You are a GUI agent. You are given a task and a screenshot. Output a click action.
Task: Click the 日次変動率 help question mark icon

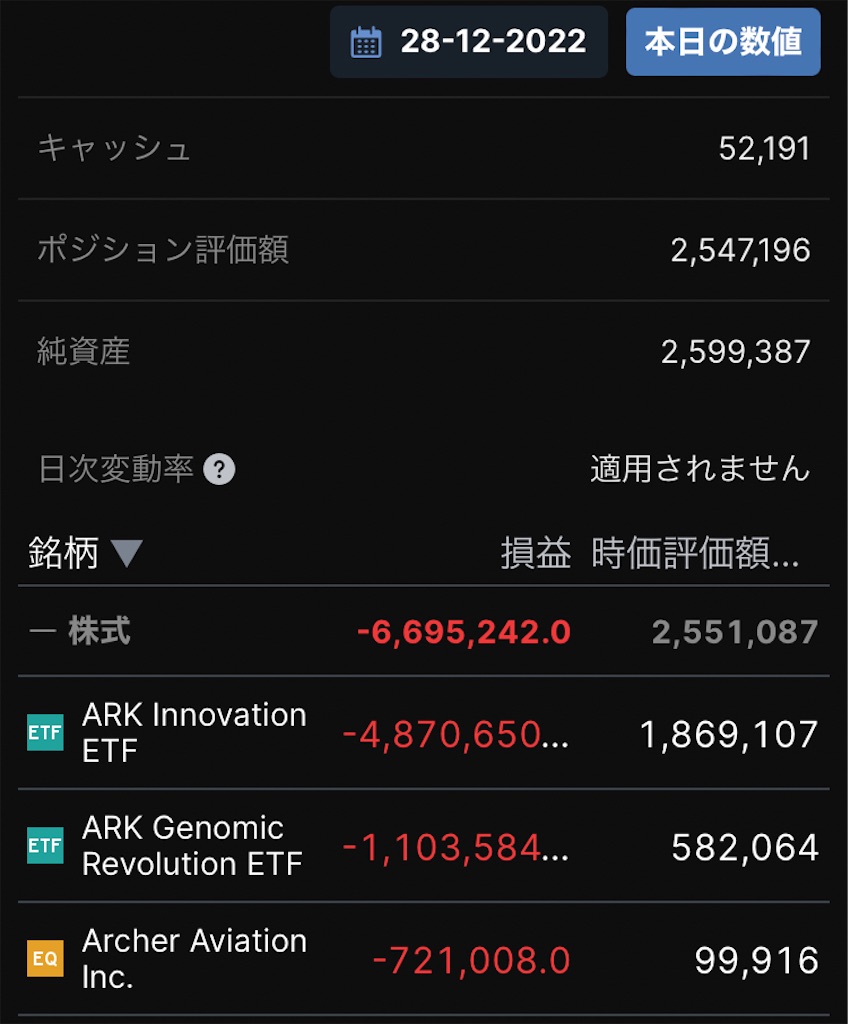pyautogui.click(x=219, y=469)
